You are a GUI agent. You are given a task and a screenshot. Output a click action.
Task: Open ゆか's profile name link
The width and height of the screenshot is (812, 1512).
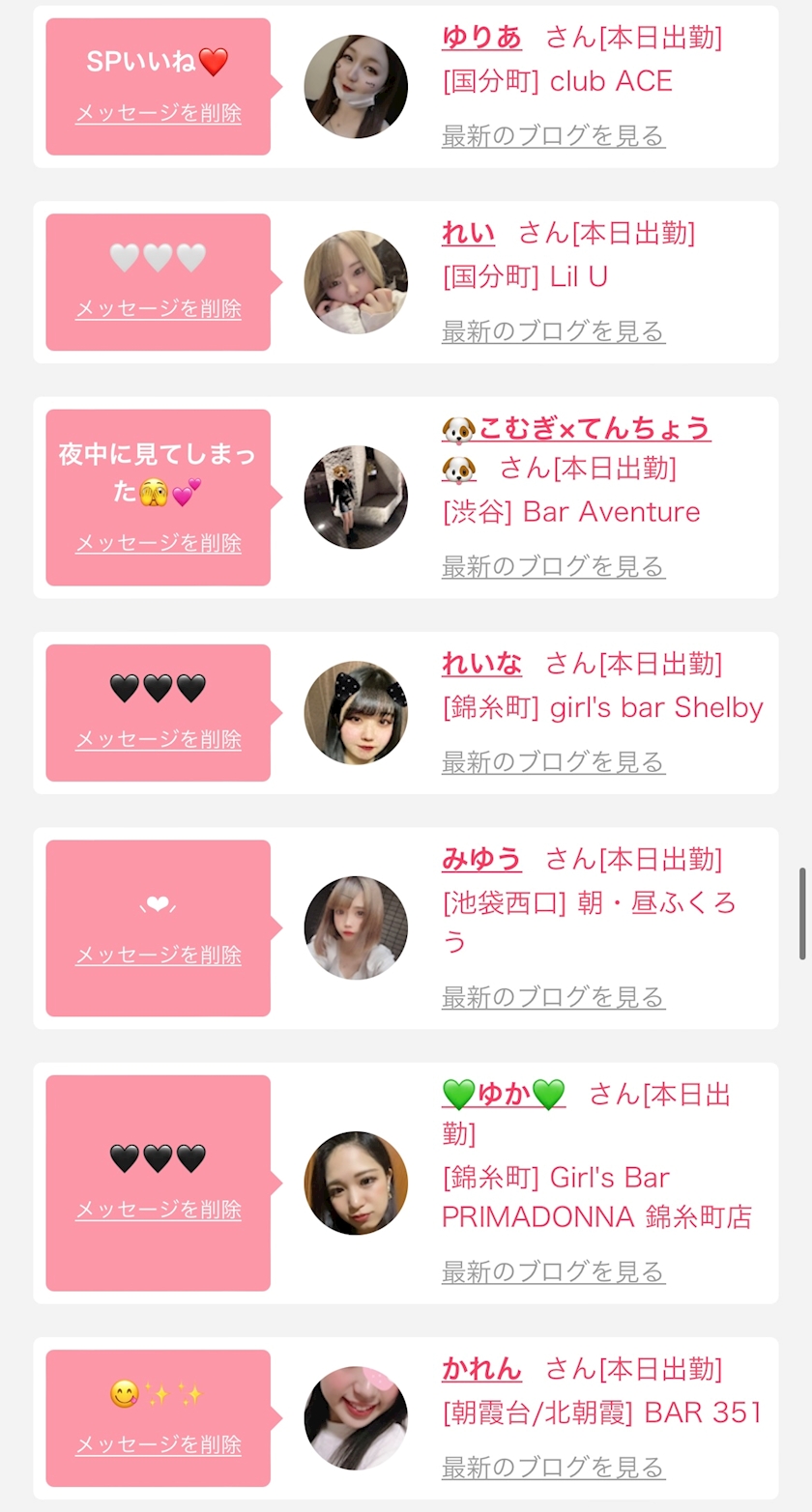pyautogui.click(x=504, y=1095)
